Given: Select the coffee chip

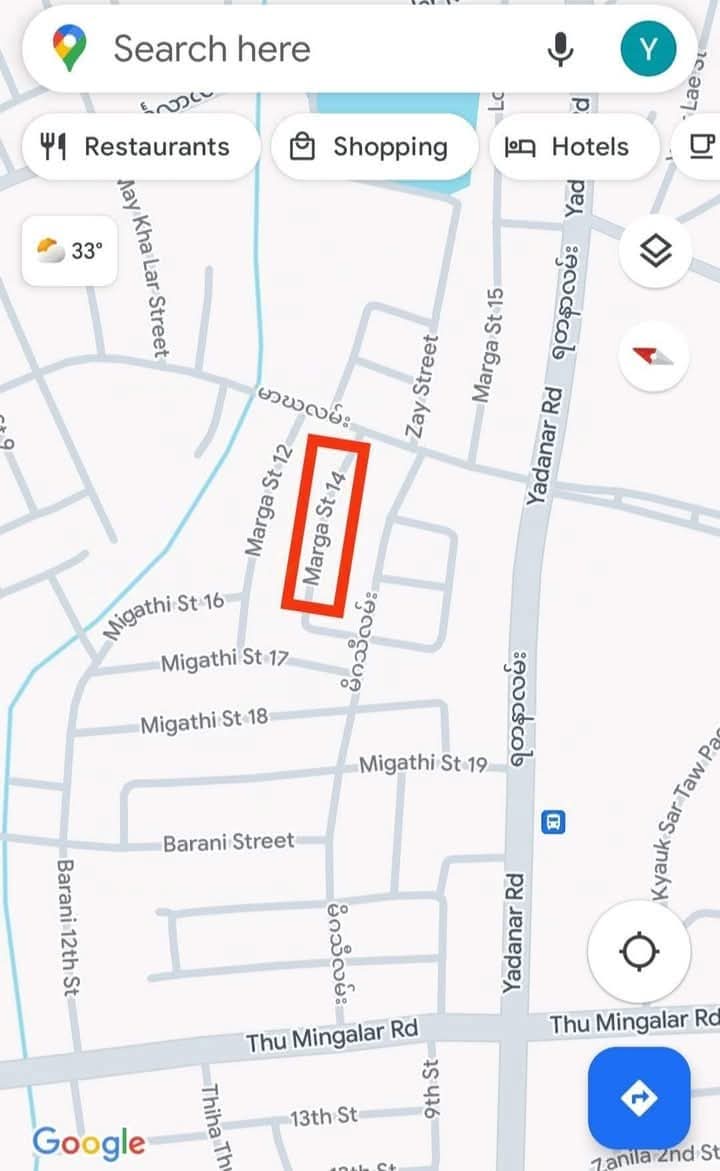Looking at the screenshot, I should pyautogui.click(x=702, y=147).
